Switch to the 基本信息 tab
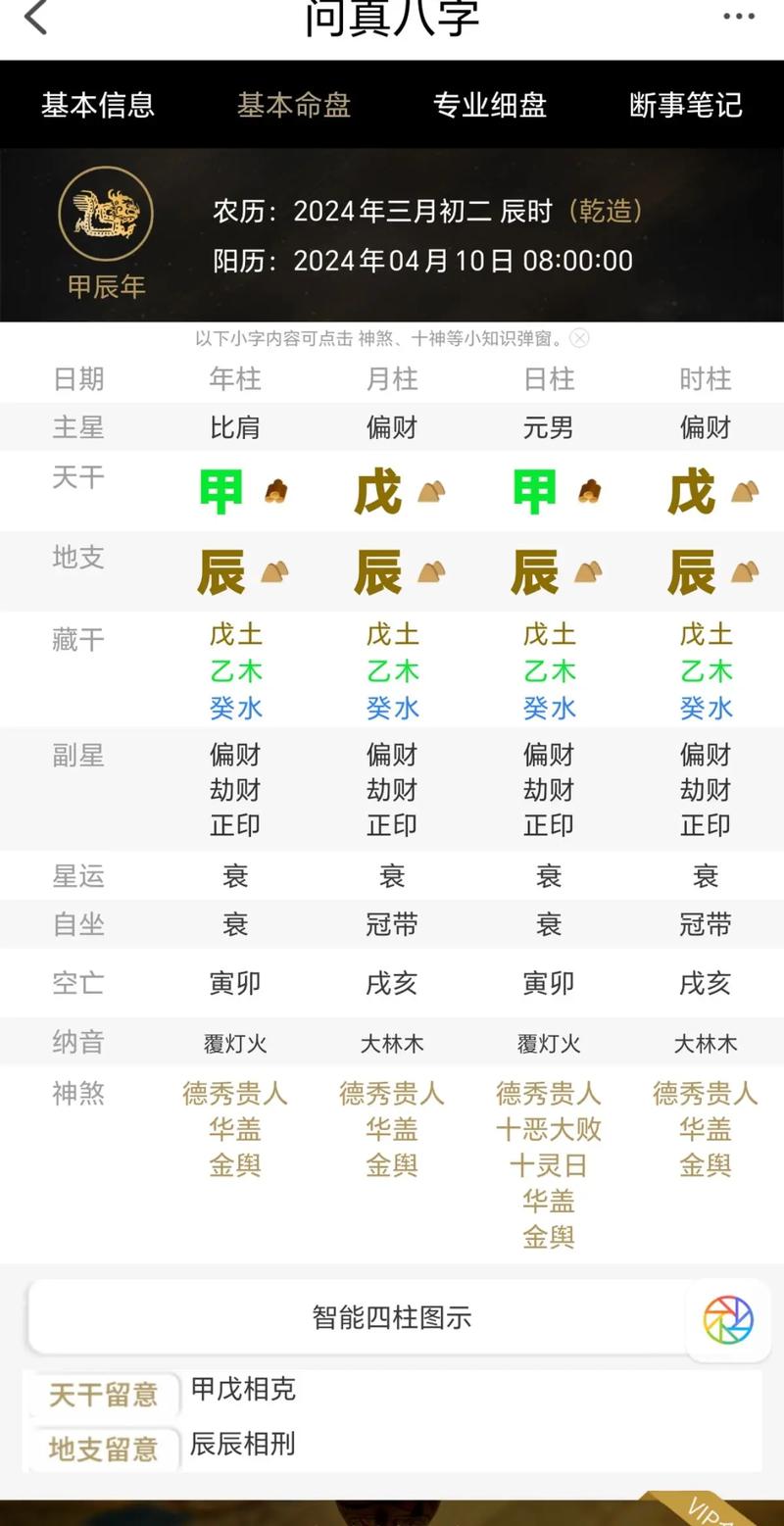This screenshot has width=784, height=1526. click(98, 105)
